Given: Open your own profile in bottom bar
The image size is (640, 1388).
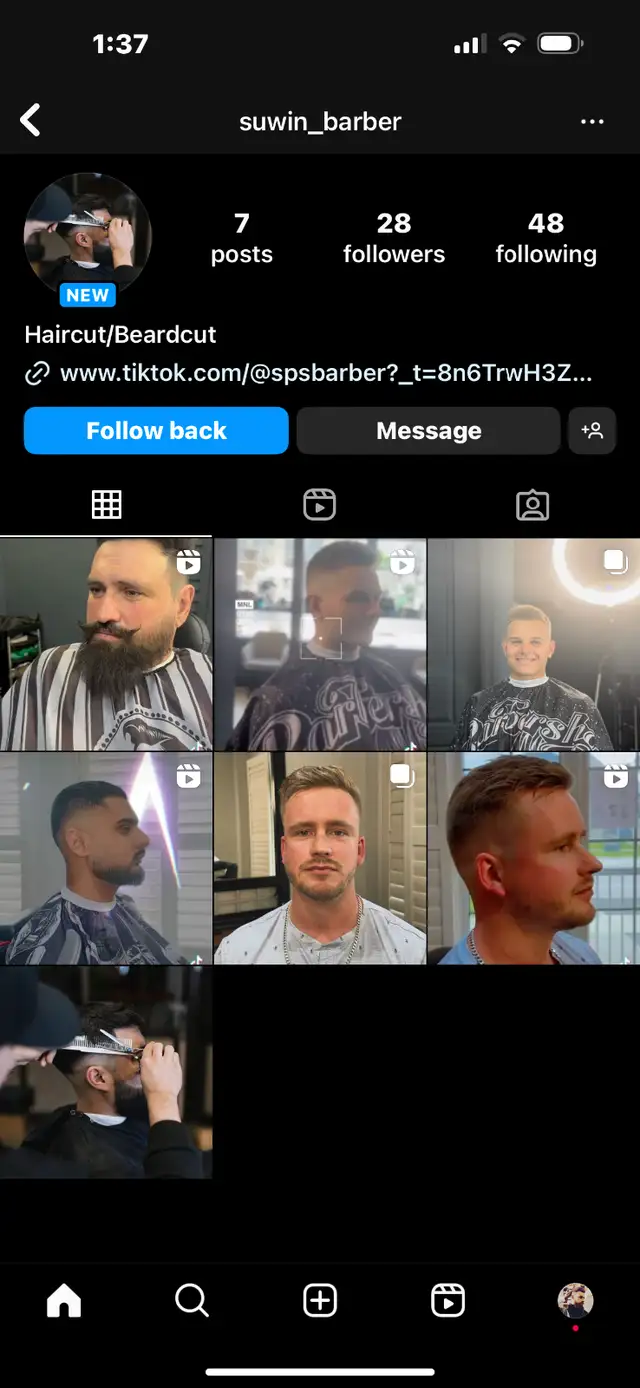Looking at the screenshot, I should click(x=575, y=1301).
